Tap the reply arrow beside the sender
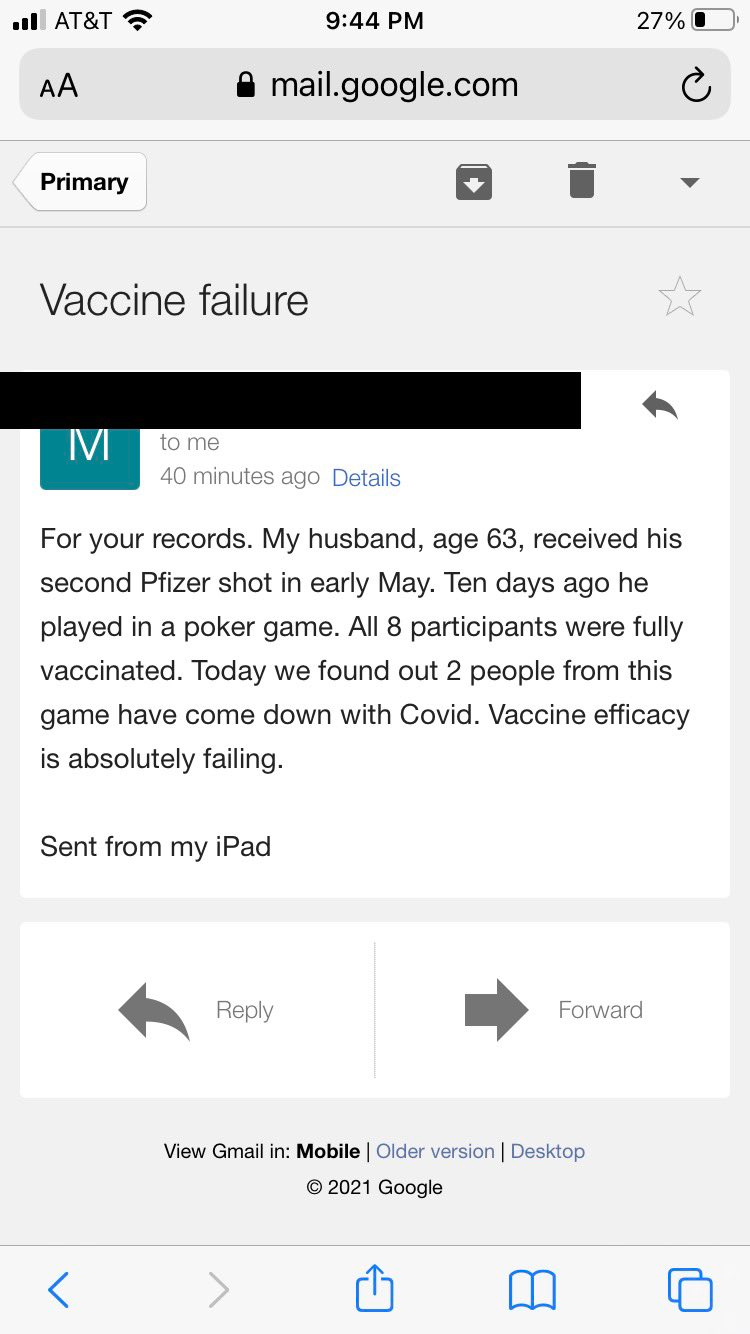750x1334 pixels. click(660, 405)
